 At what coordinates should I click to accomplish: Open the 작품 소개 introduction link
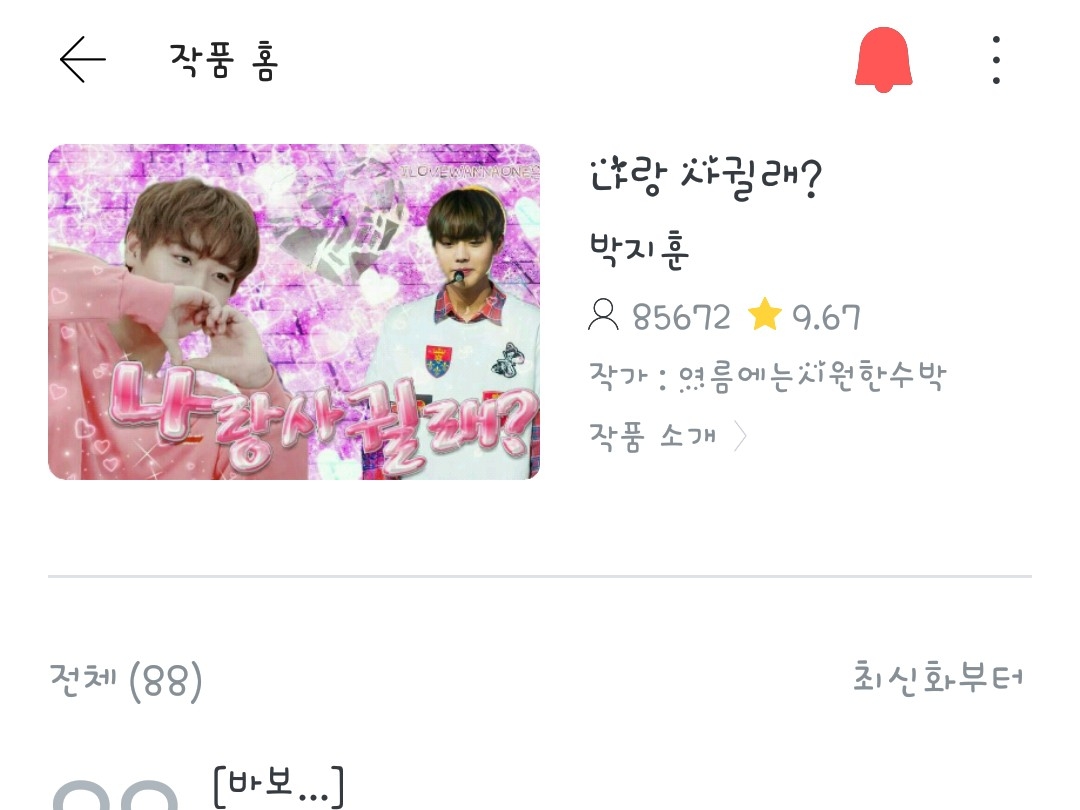point(667,436)
